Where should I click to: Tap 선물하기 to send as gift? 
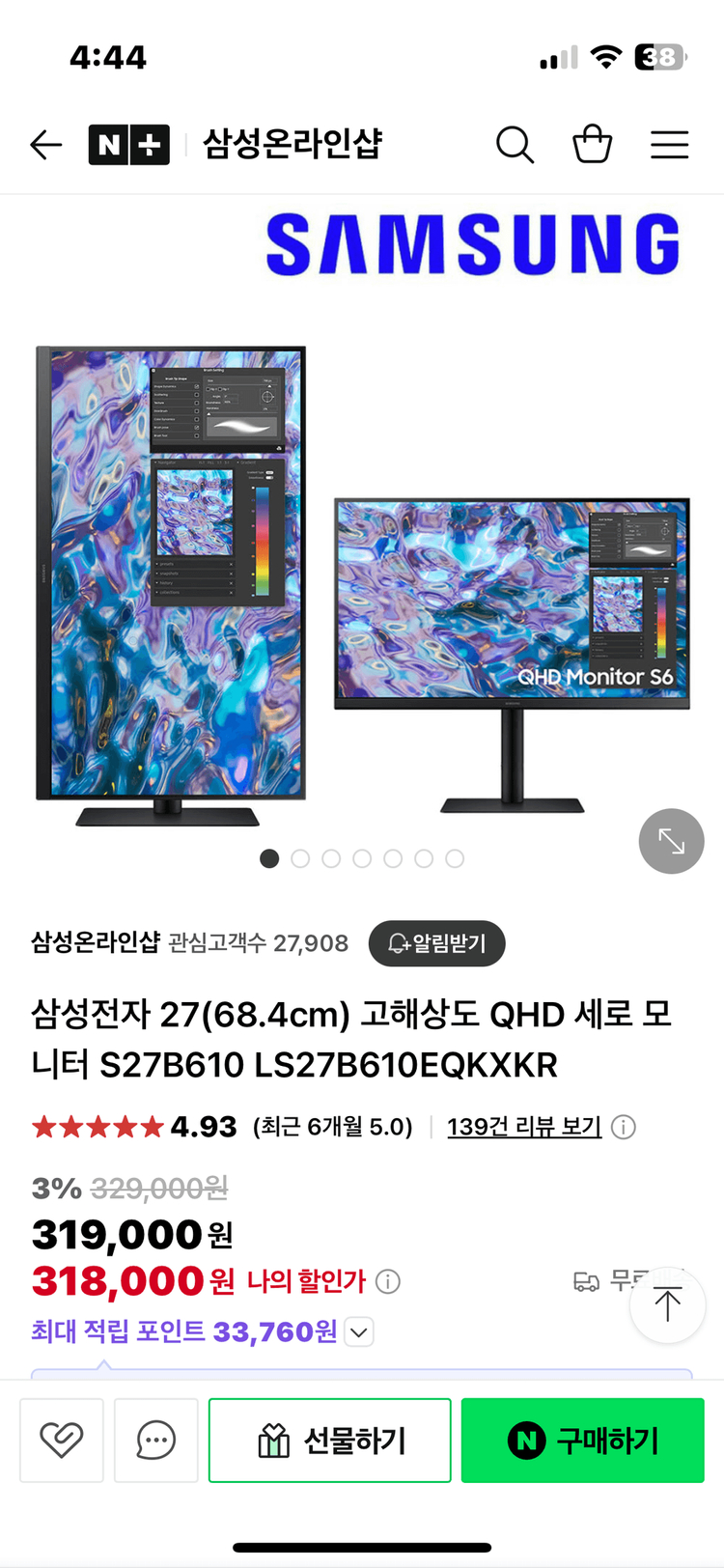pyautogui.click(x=330, y=1441)
